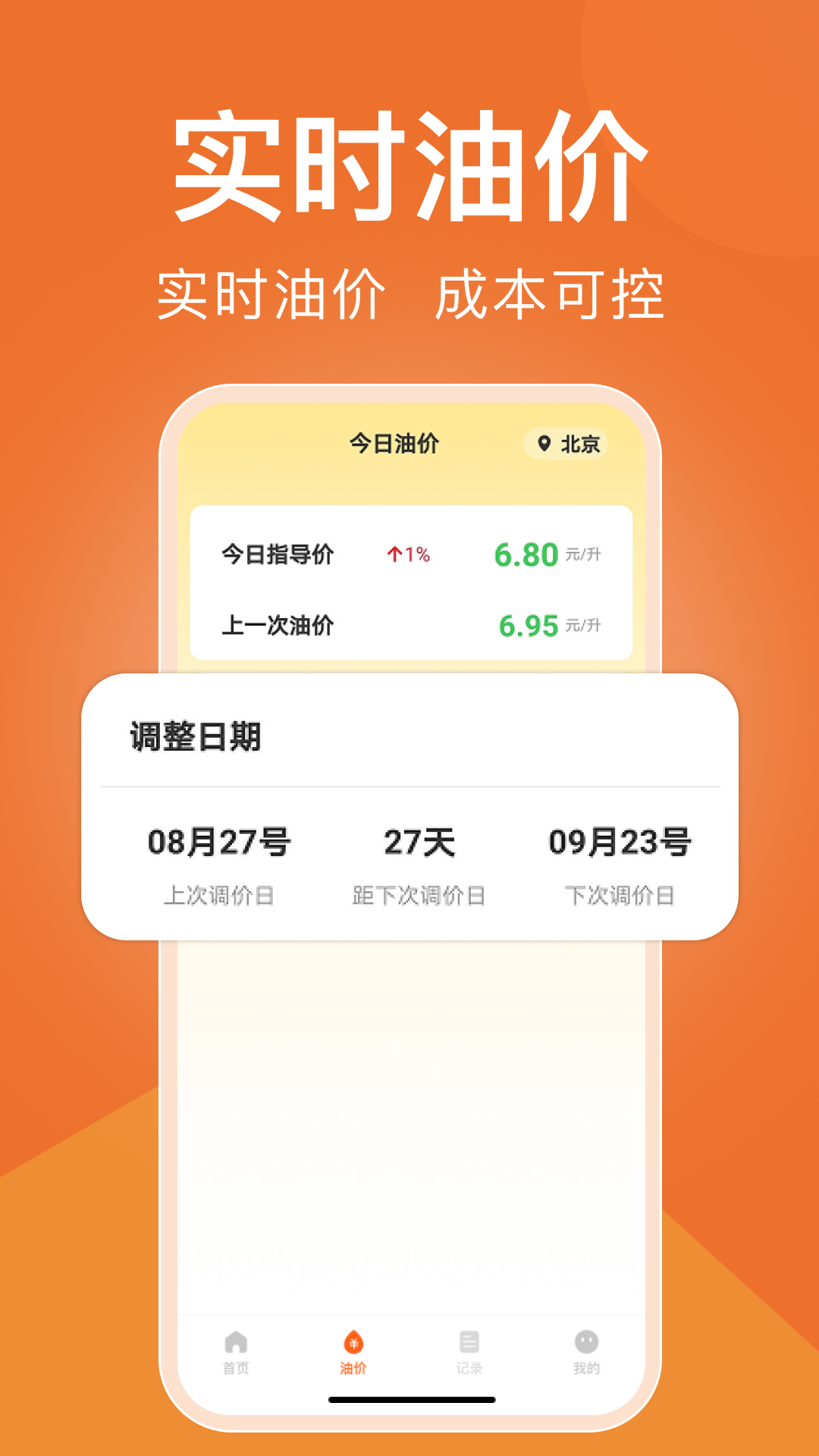Tap the red upward arrow beside 1%
Screen dimensions: 819x1456
tap(394, 555)
